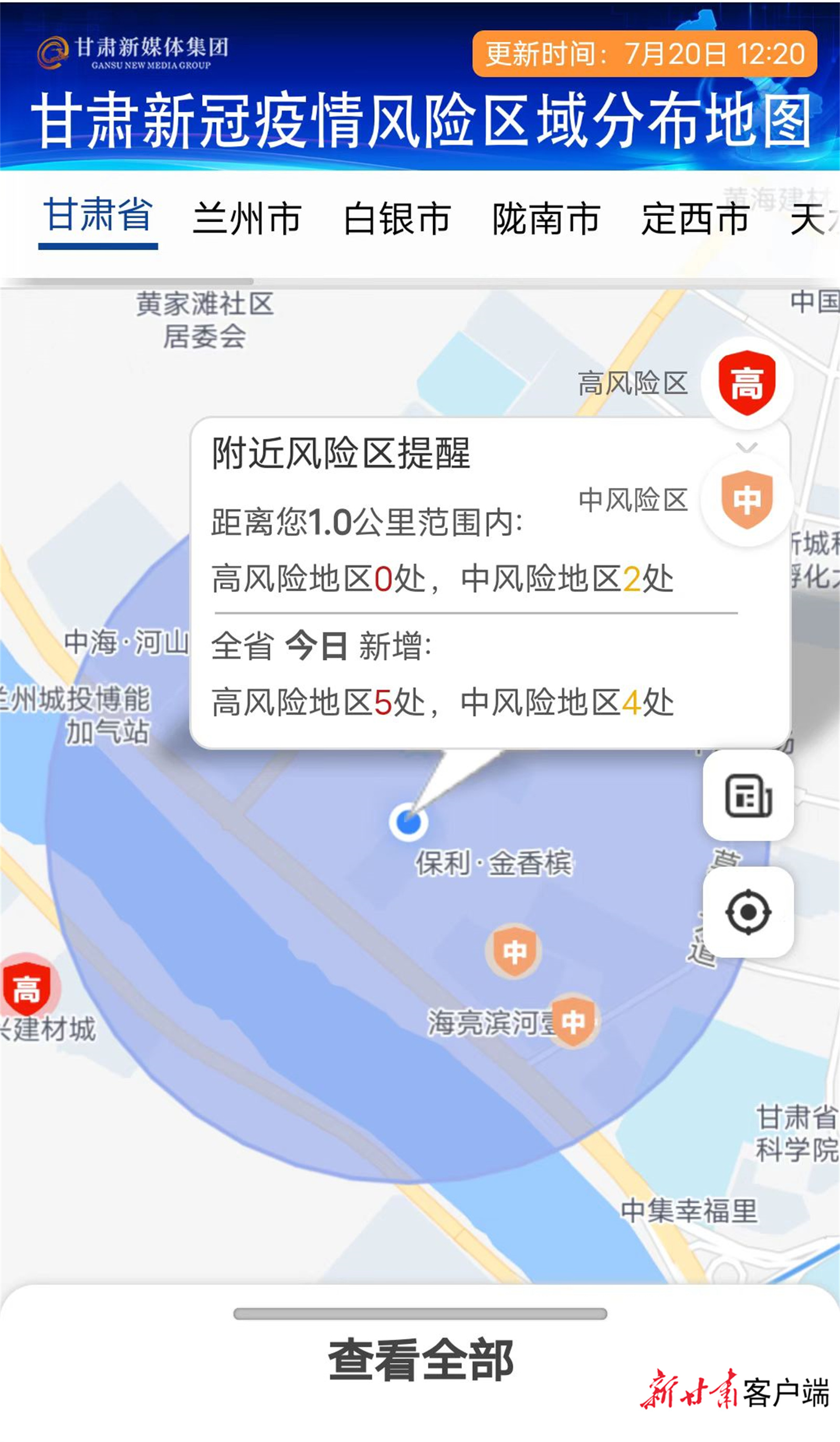Open the 陇南市 tab
Image resolution: width=840 pixels, height=1442 pixels.
(545, 218)
